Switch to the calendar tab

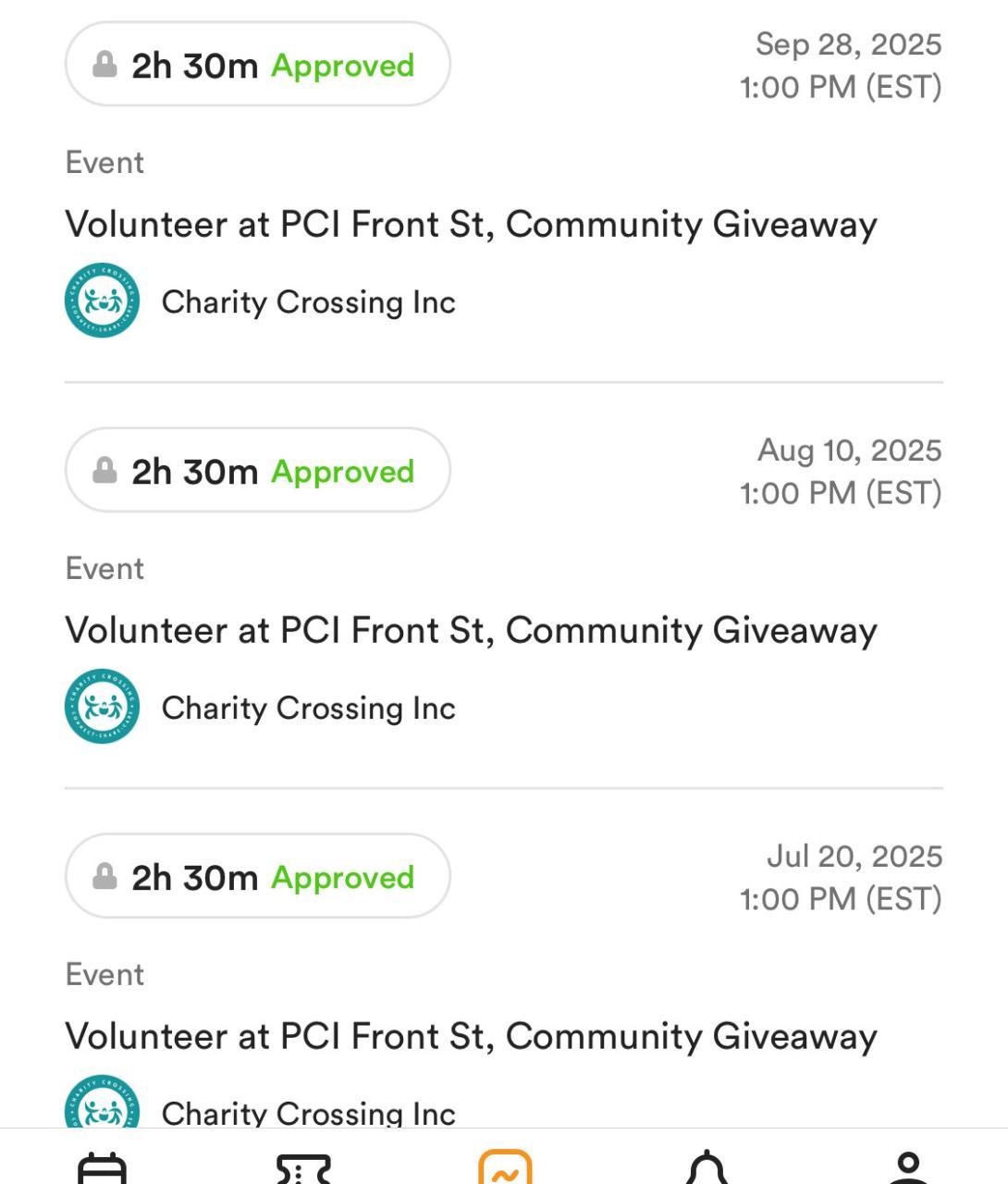click(x=102, y=1167)
